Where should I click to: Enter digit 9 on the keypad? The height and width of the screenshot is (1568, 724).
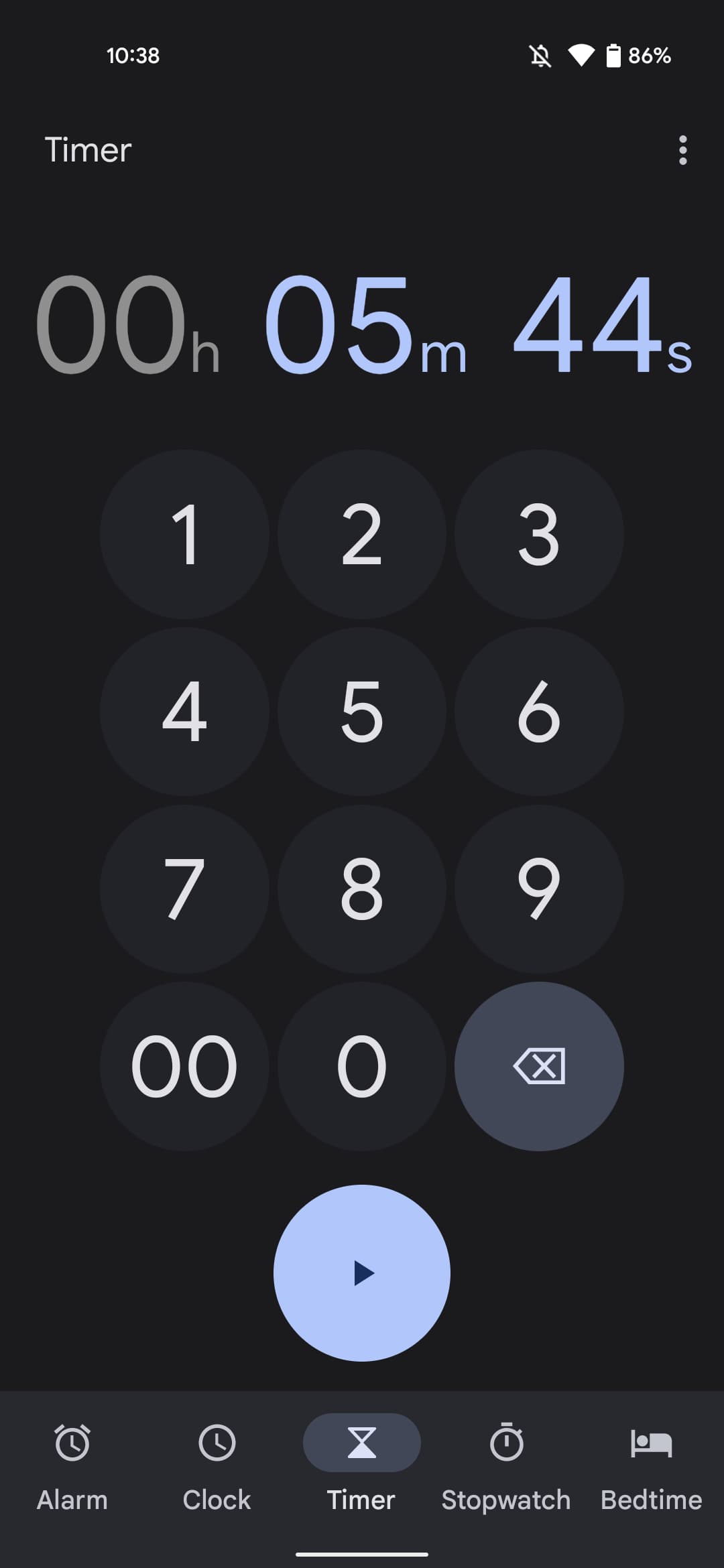tap(539, 889)
